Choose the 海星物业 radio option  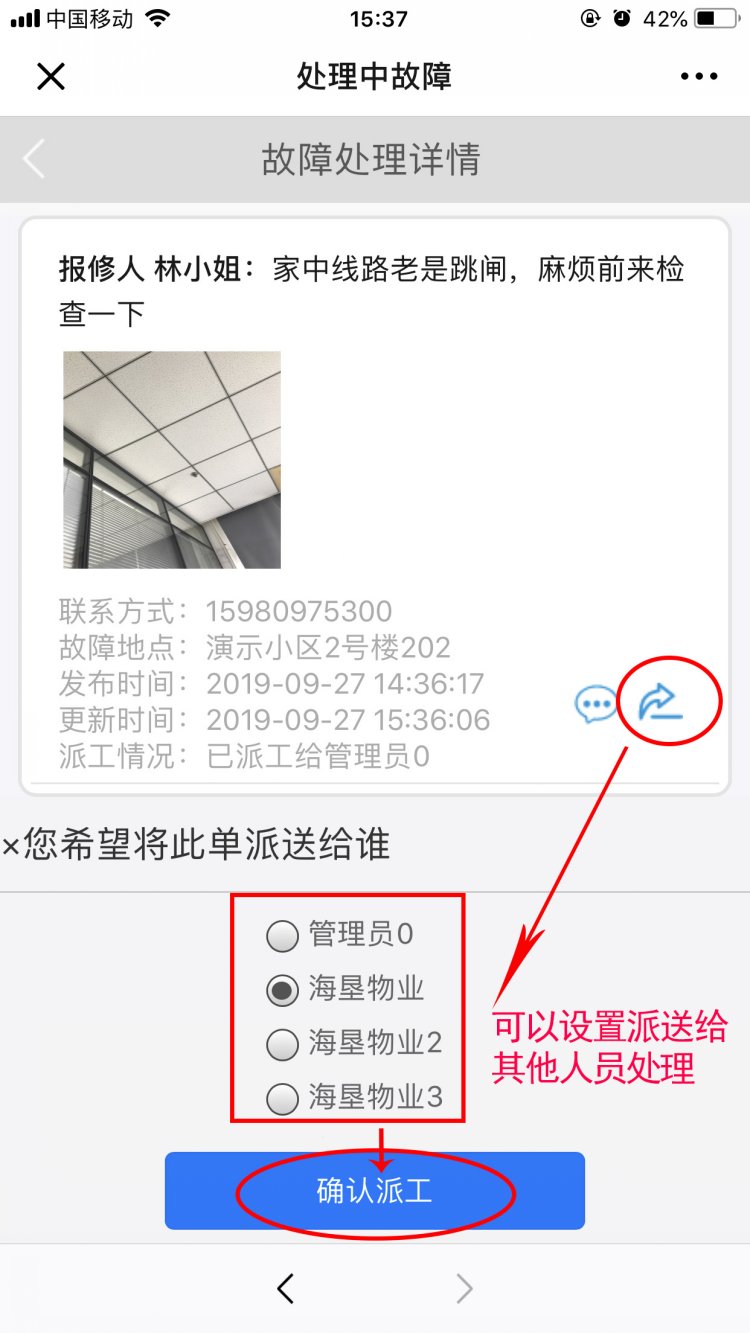tap(283, 990)
